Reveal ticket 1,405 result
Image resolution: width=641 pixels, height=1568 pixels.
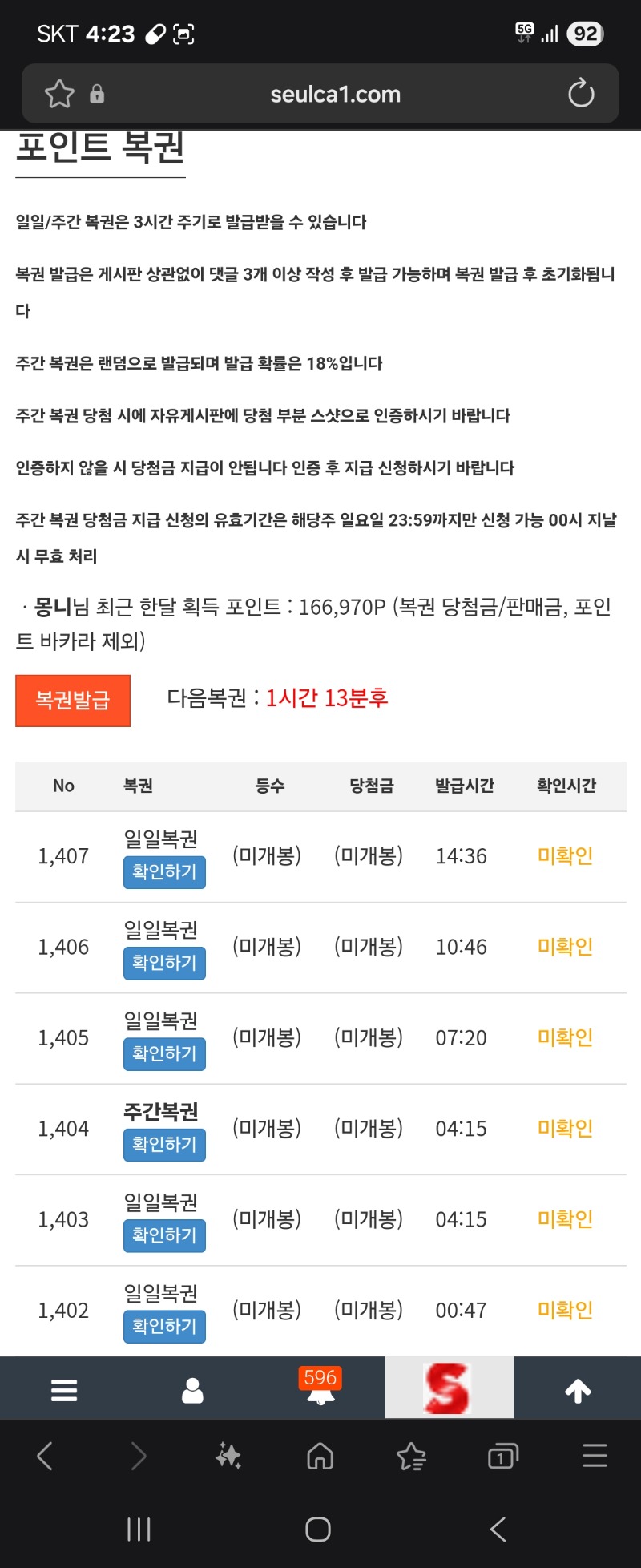tap(164, 1053)
